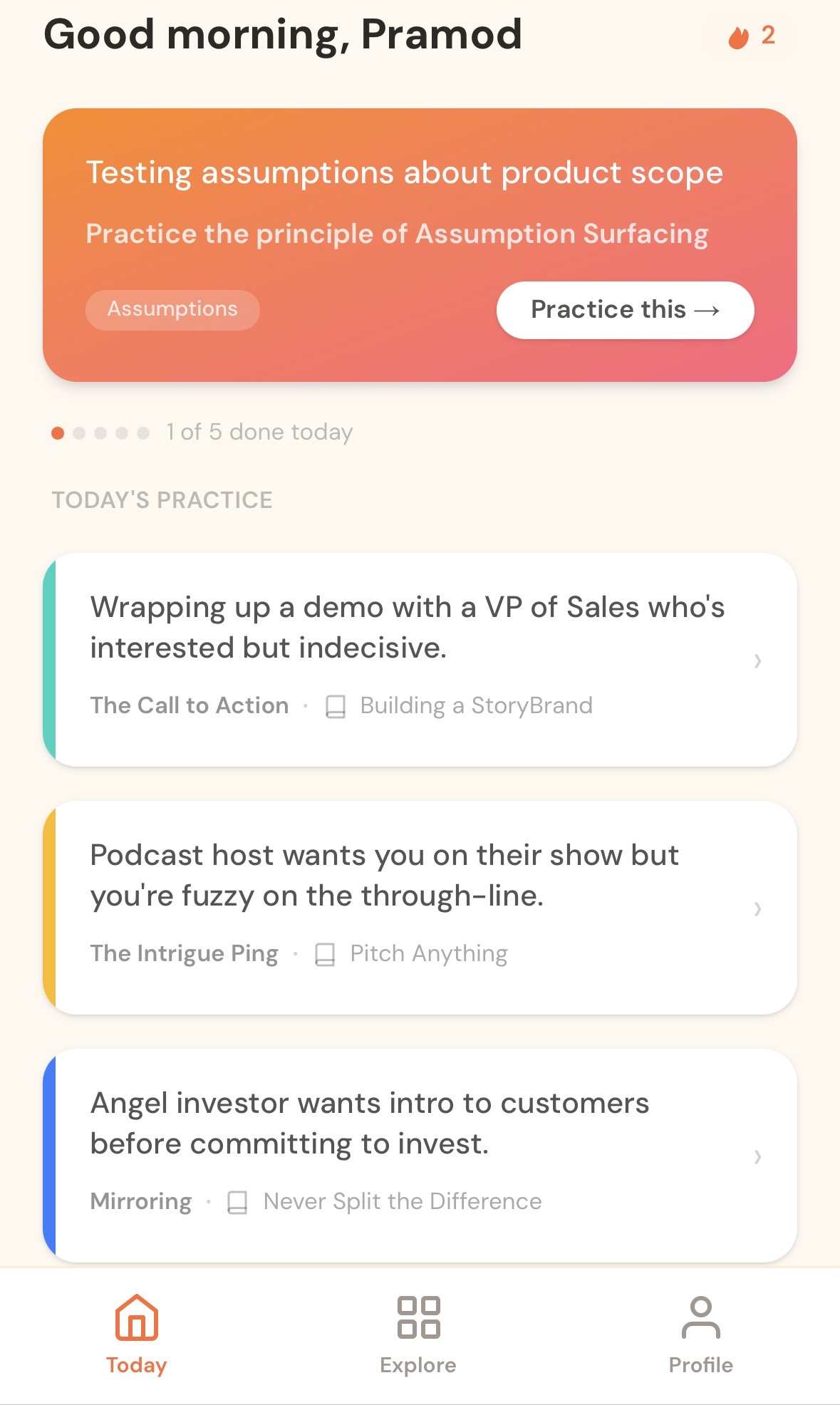The width and height of the screenshot is (840, 1405).
Task: Select the filled first progress dot
Action: pos(56,432)
